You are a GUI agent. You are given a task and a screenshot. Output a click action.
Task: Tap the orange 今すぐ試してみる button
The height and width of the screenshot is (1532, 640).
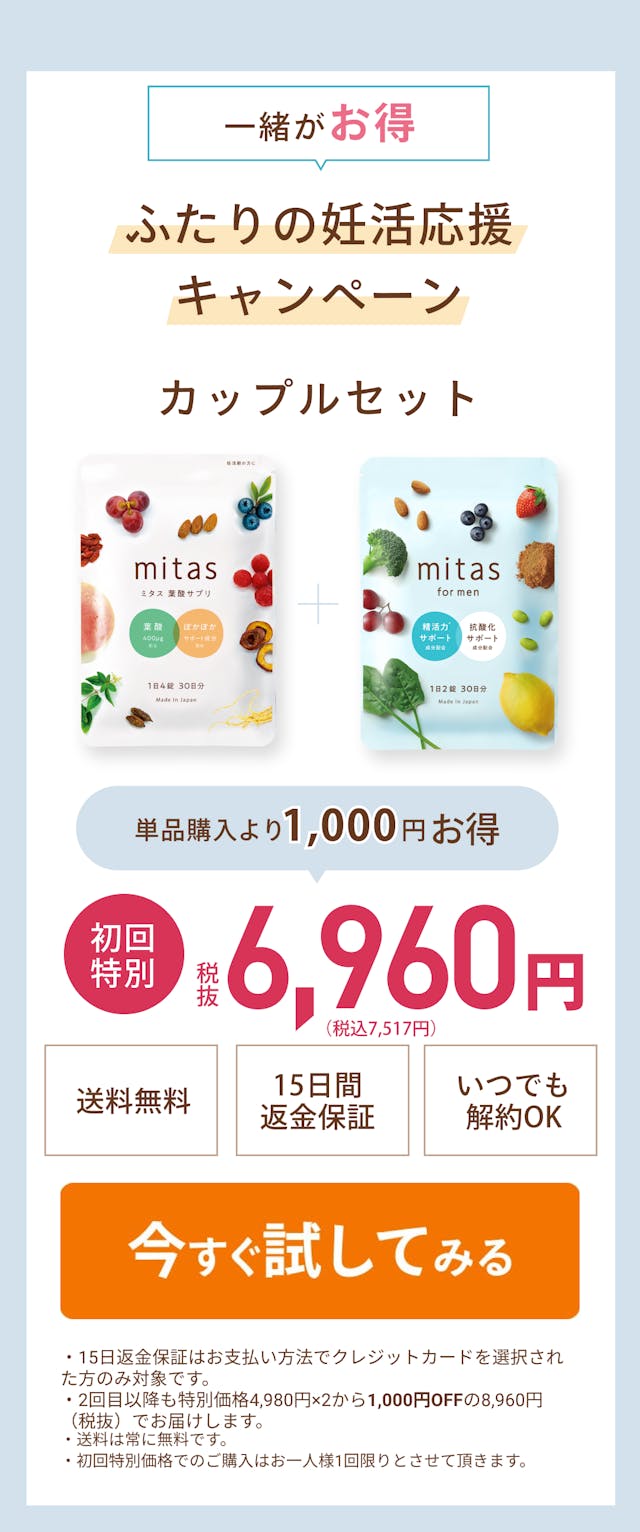[320, 1251]
